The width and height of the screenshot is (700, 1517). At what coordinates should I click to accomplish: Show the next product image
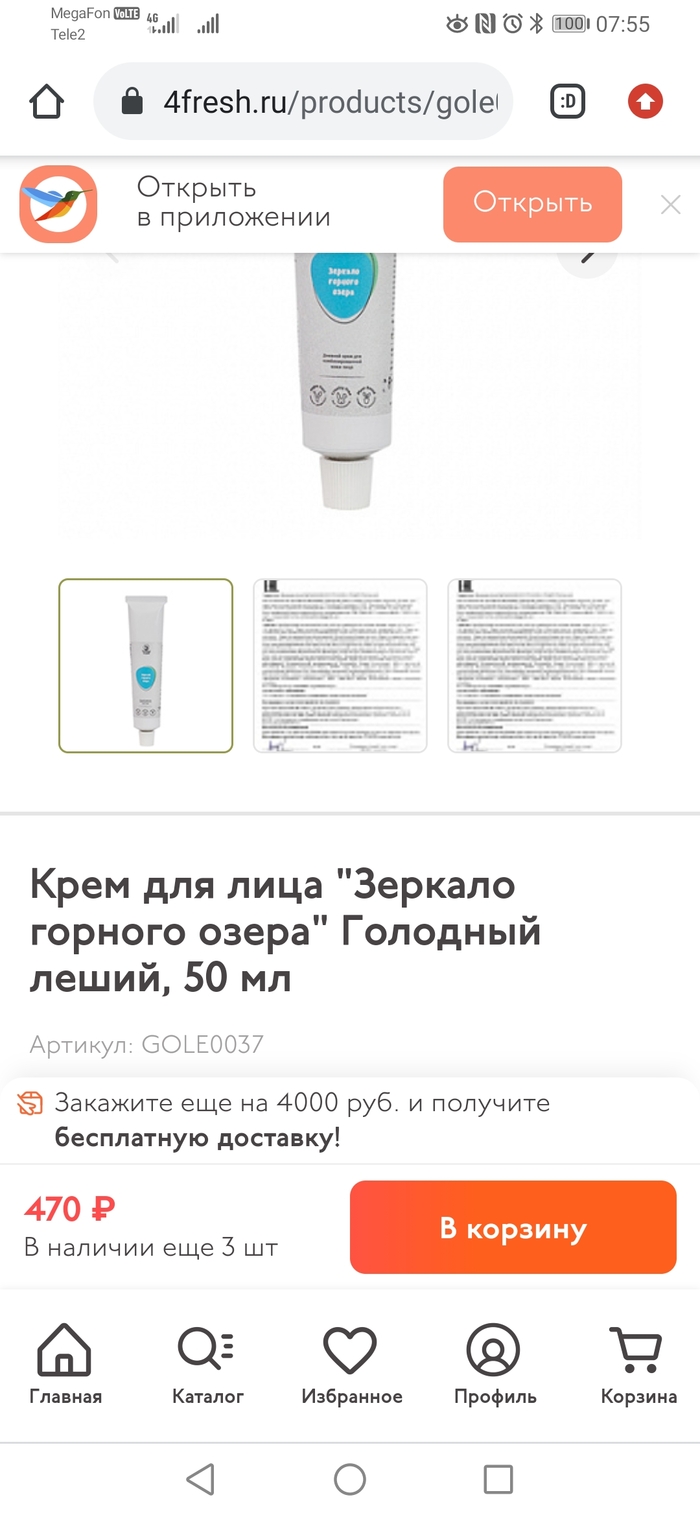588,262
